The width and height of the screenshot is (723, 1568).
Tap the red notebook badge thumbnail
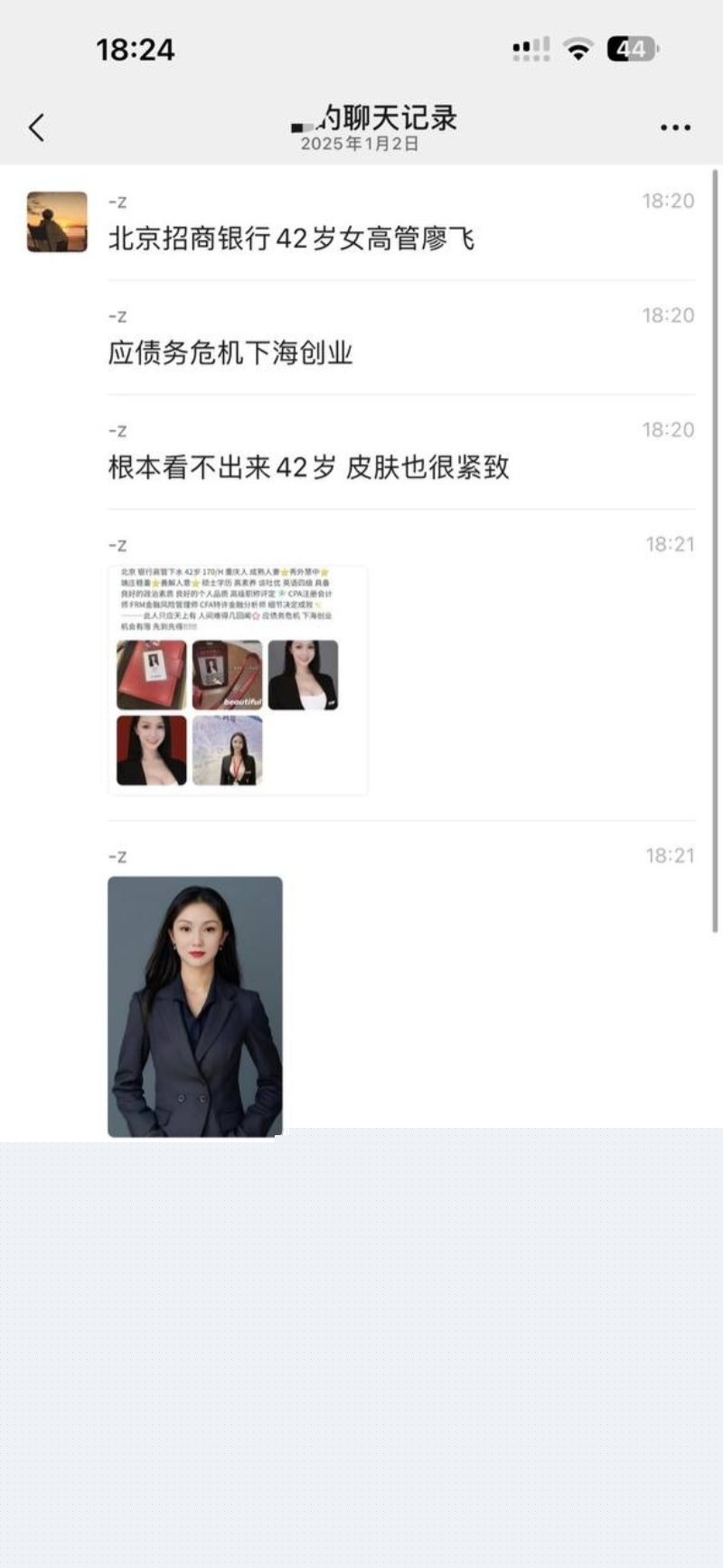pyautogui.click(x=149, y=673)
